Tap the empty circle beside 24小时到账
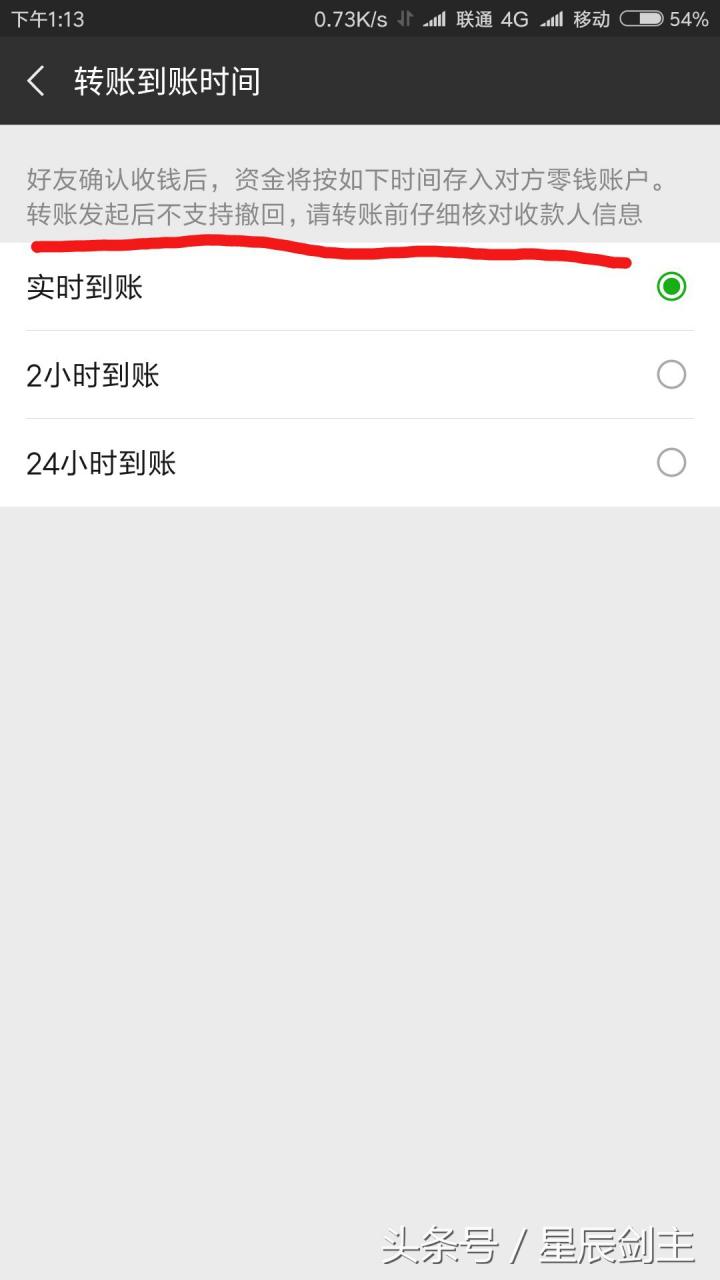720x1280 pixels. pos(672,462)
